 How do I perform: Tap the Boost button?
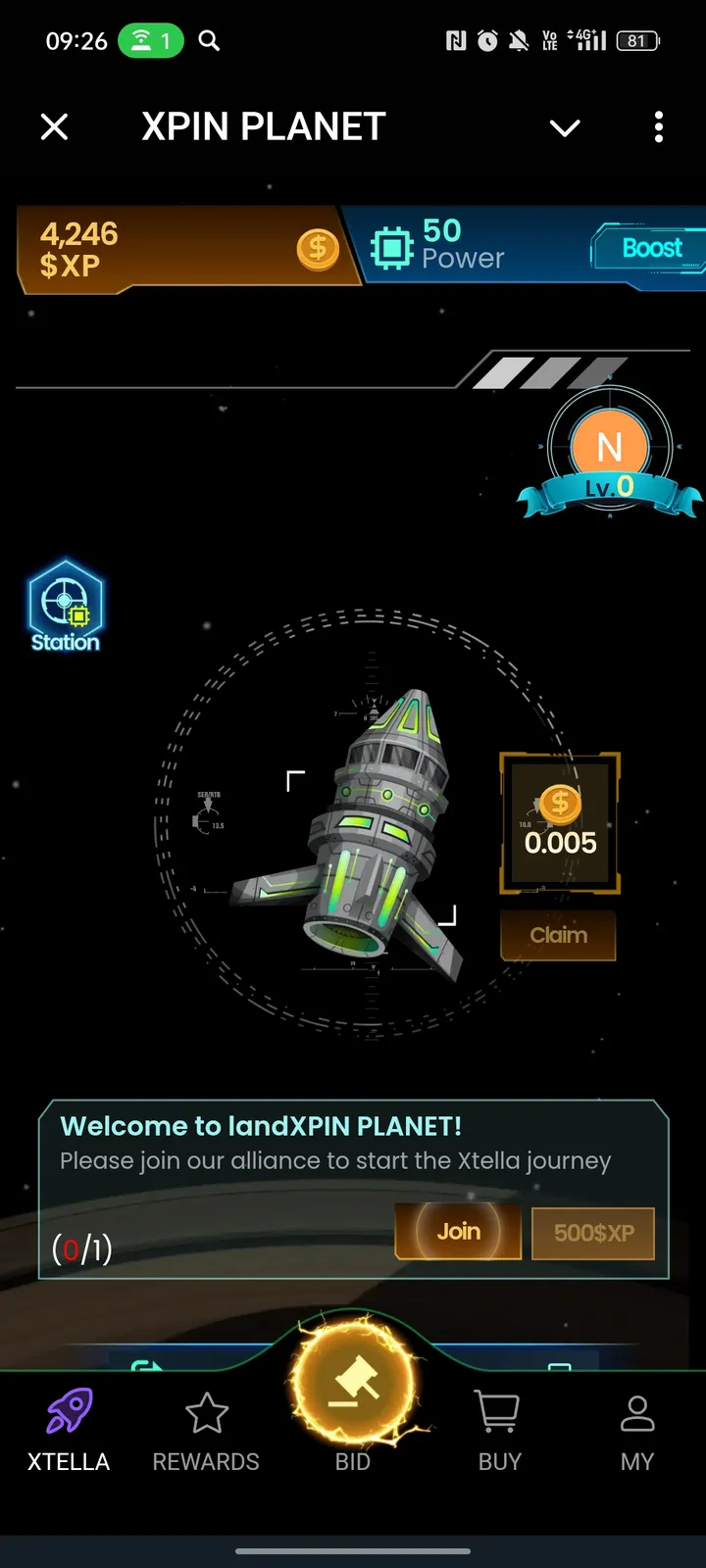[651, 248]
